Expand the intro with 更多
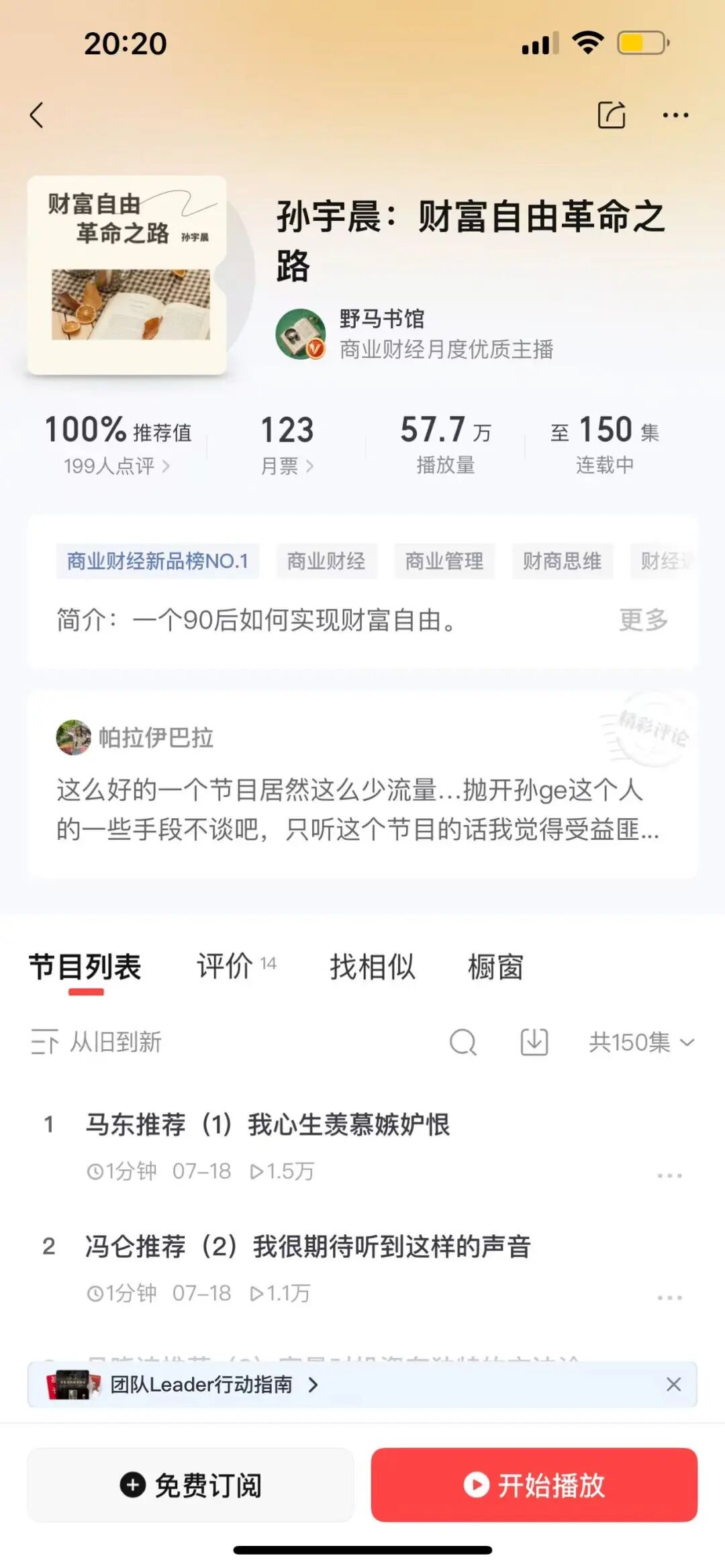Viewport: 725px width, 1568px height. 642,620
